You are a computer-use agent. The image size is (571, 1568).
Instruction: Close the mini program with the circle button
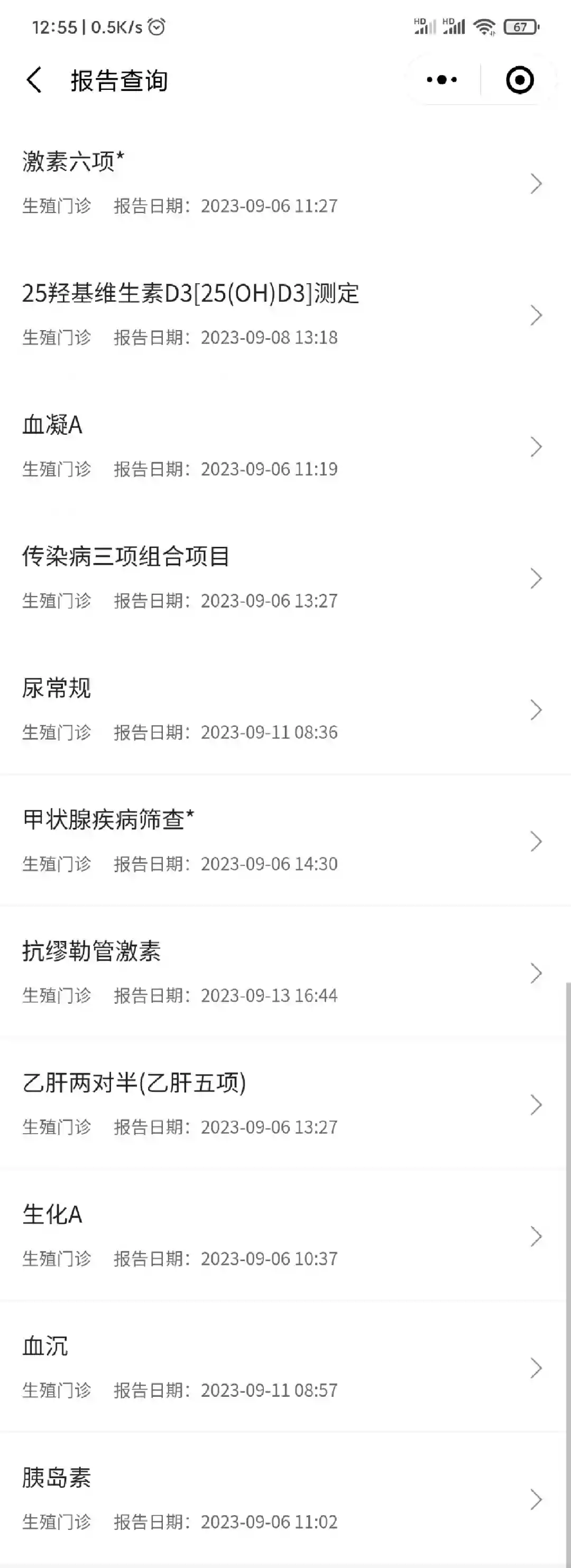coord(520,80)
